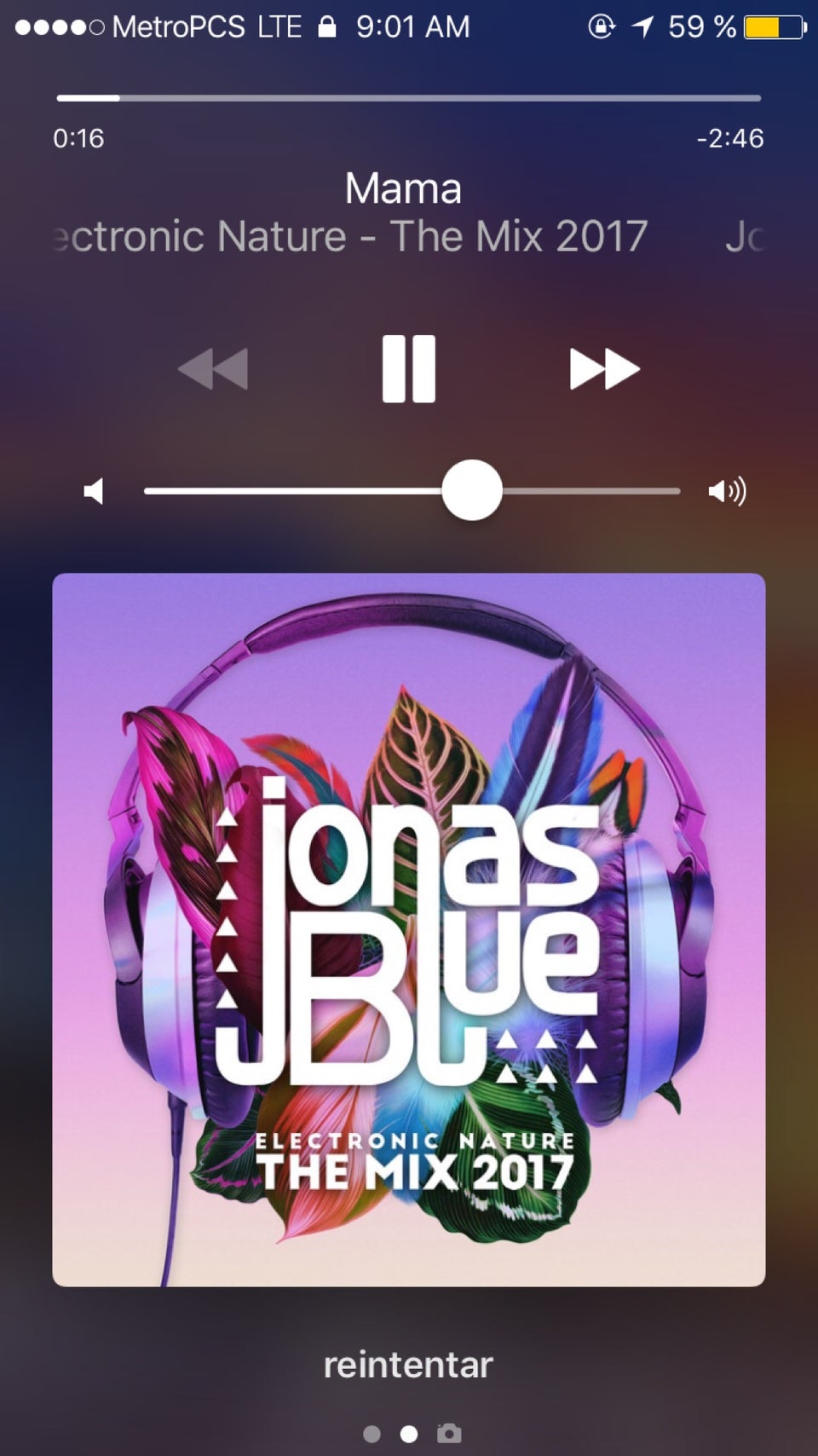The image size is (818, 1456).
Task: Pause the song Mama
Action: point(408,368)
